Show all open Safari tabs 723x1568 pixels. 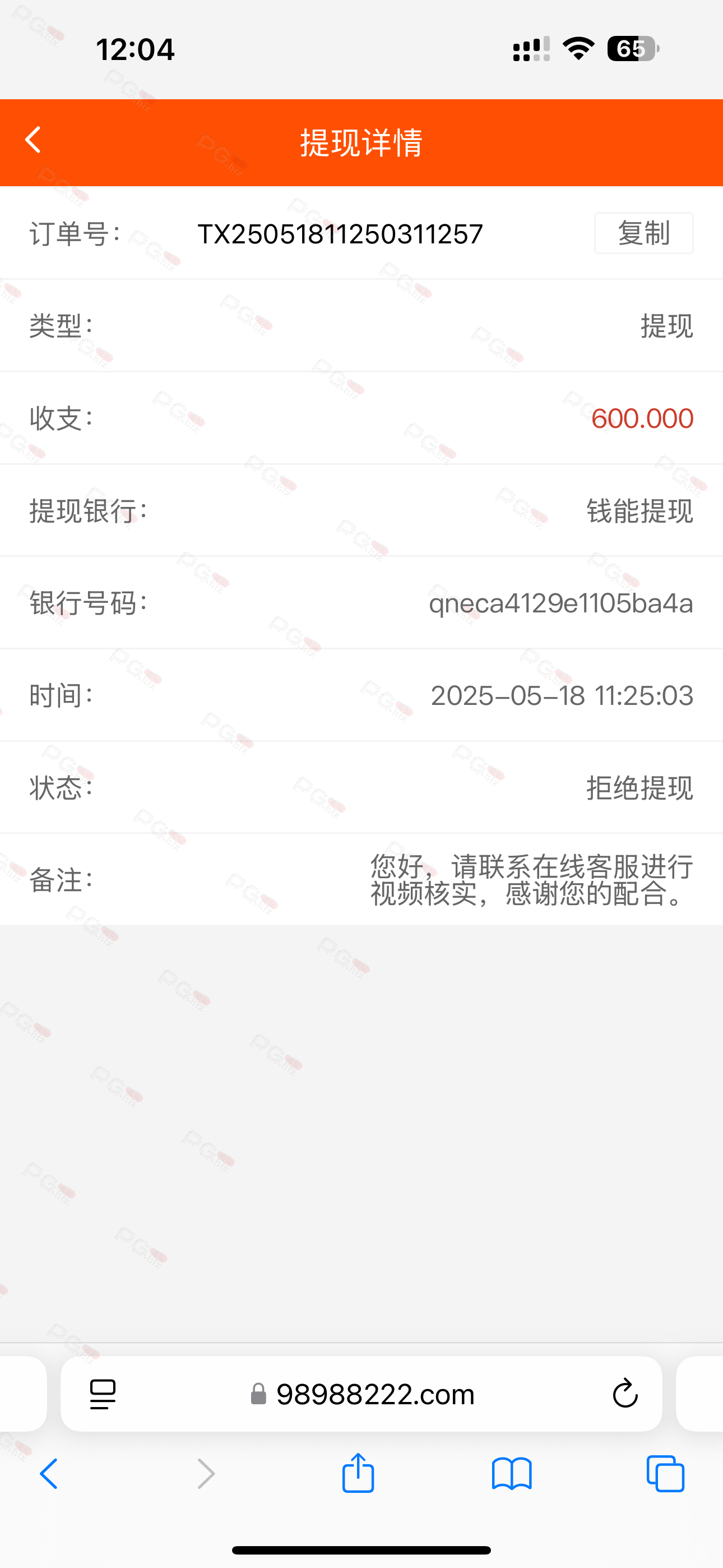pos(665,1474)
